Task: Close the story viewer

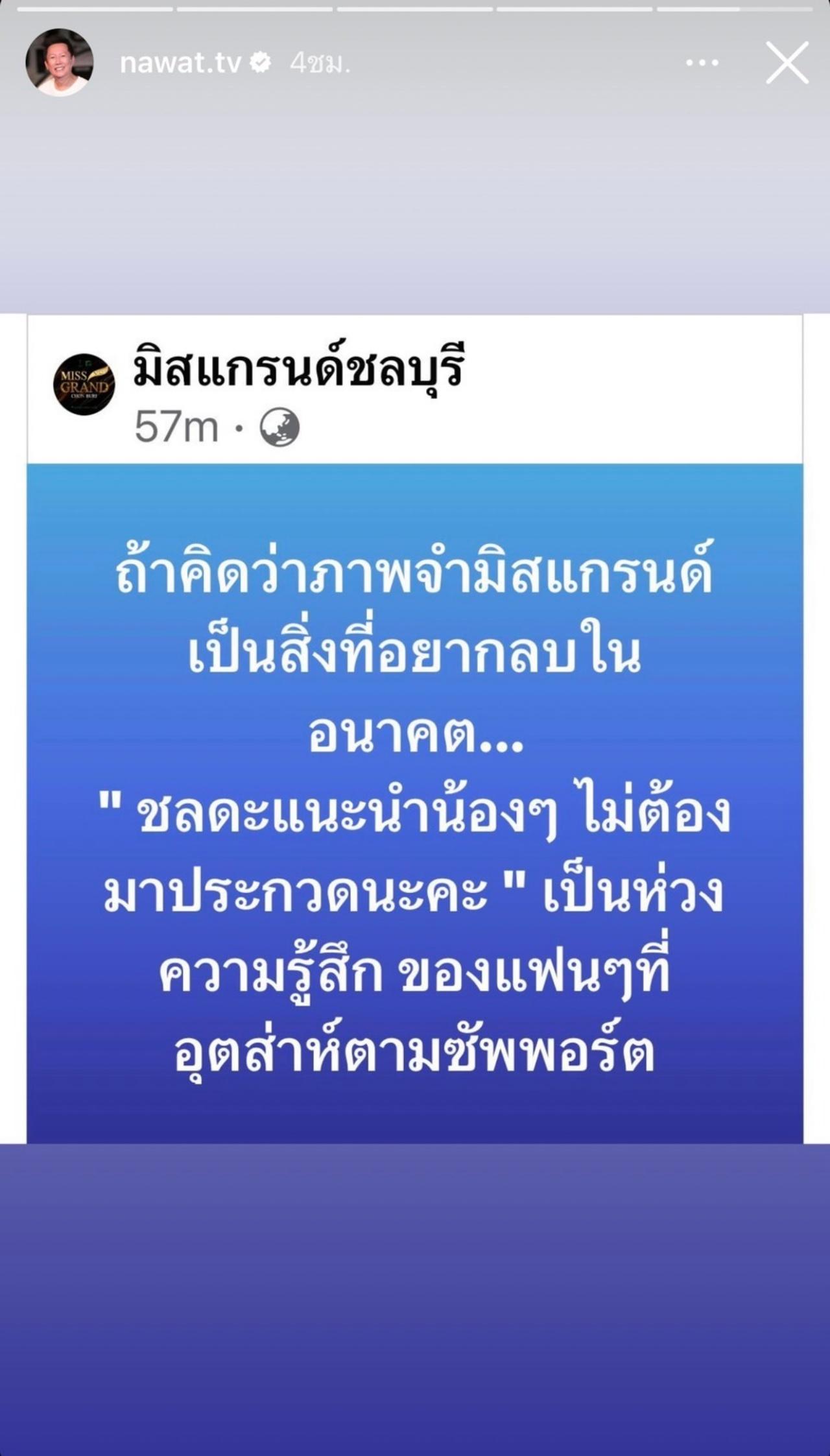Action: click(x=787, y=63)
